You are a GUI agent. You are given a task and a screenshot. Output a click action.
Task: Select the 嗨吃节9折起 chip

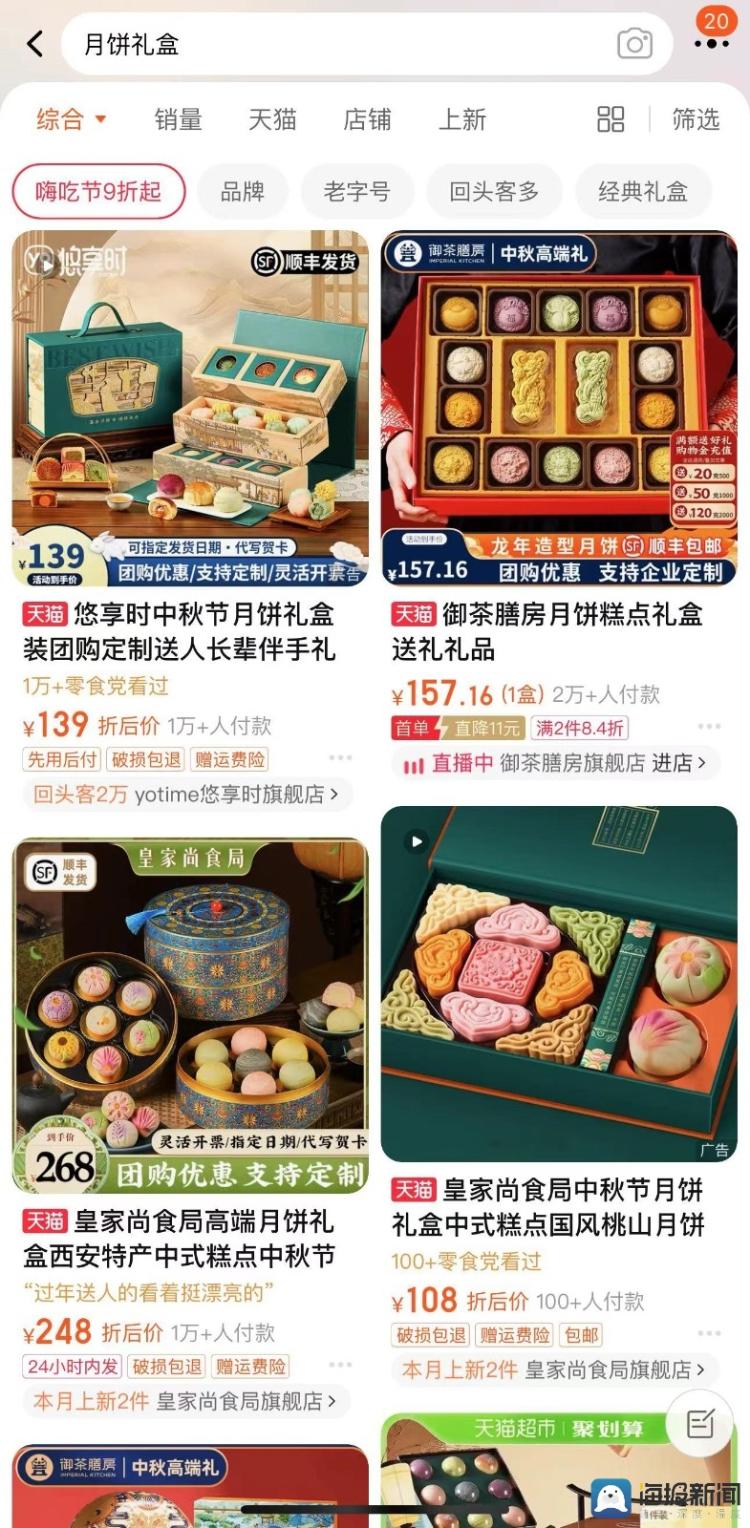(x=98, y=191)
